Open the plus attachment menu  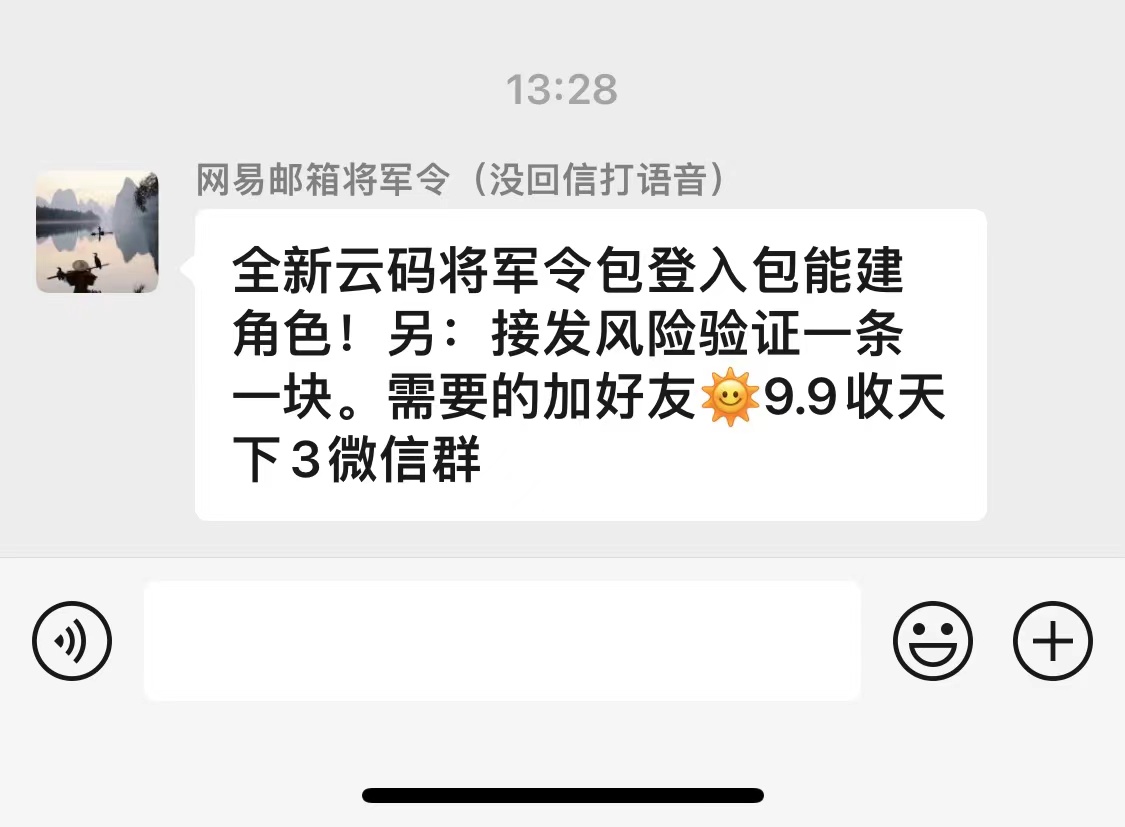click(x=1053, y=641)
